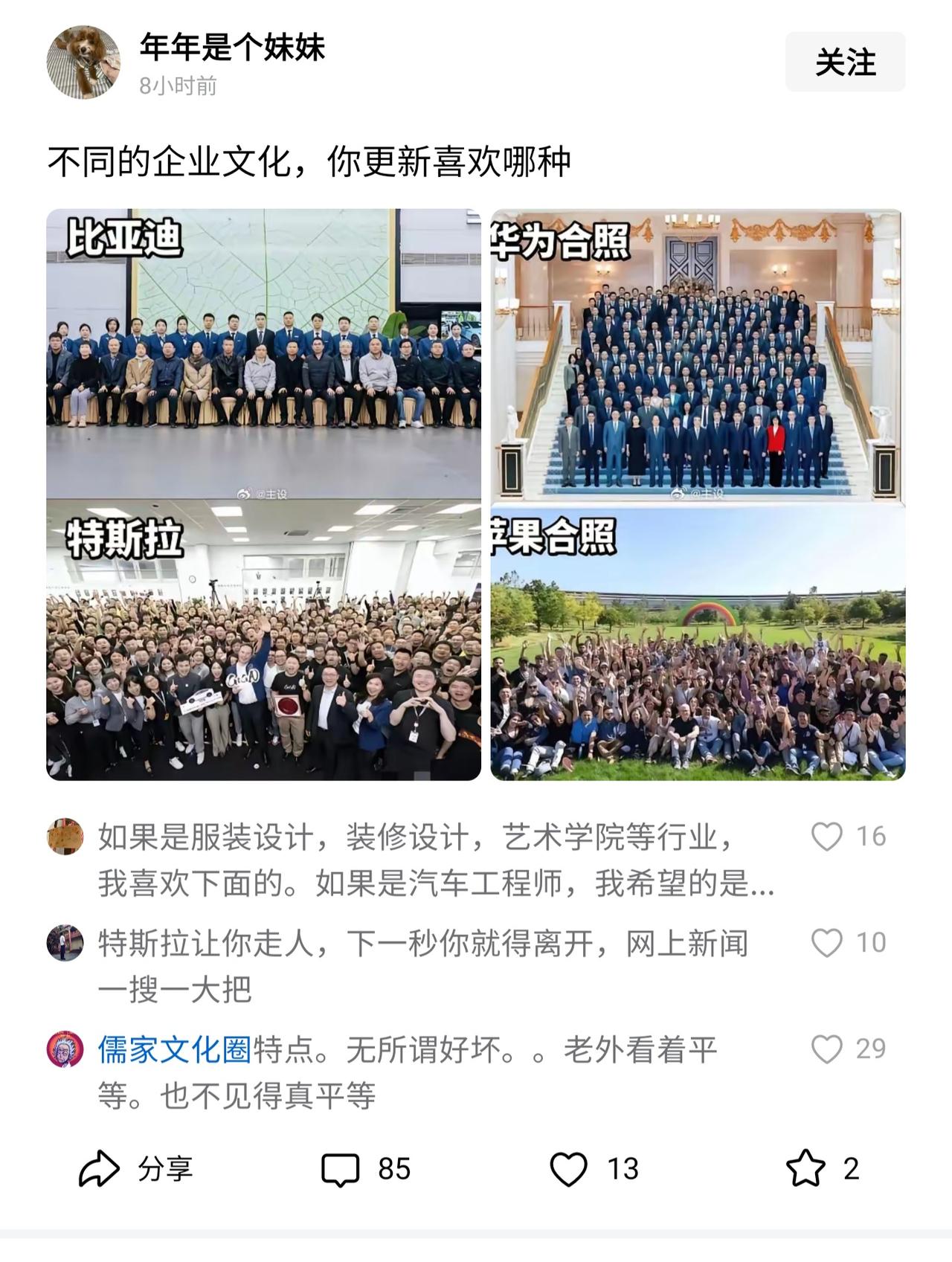952x1262 pixels.
Task: Click the poster's dog avatar icon
Action: [87, 59]
